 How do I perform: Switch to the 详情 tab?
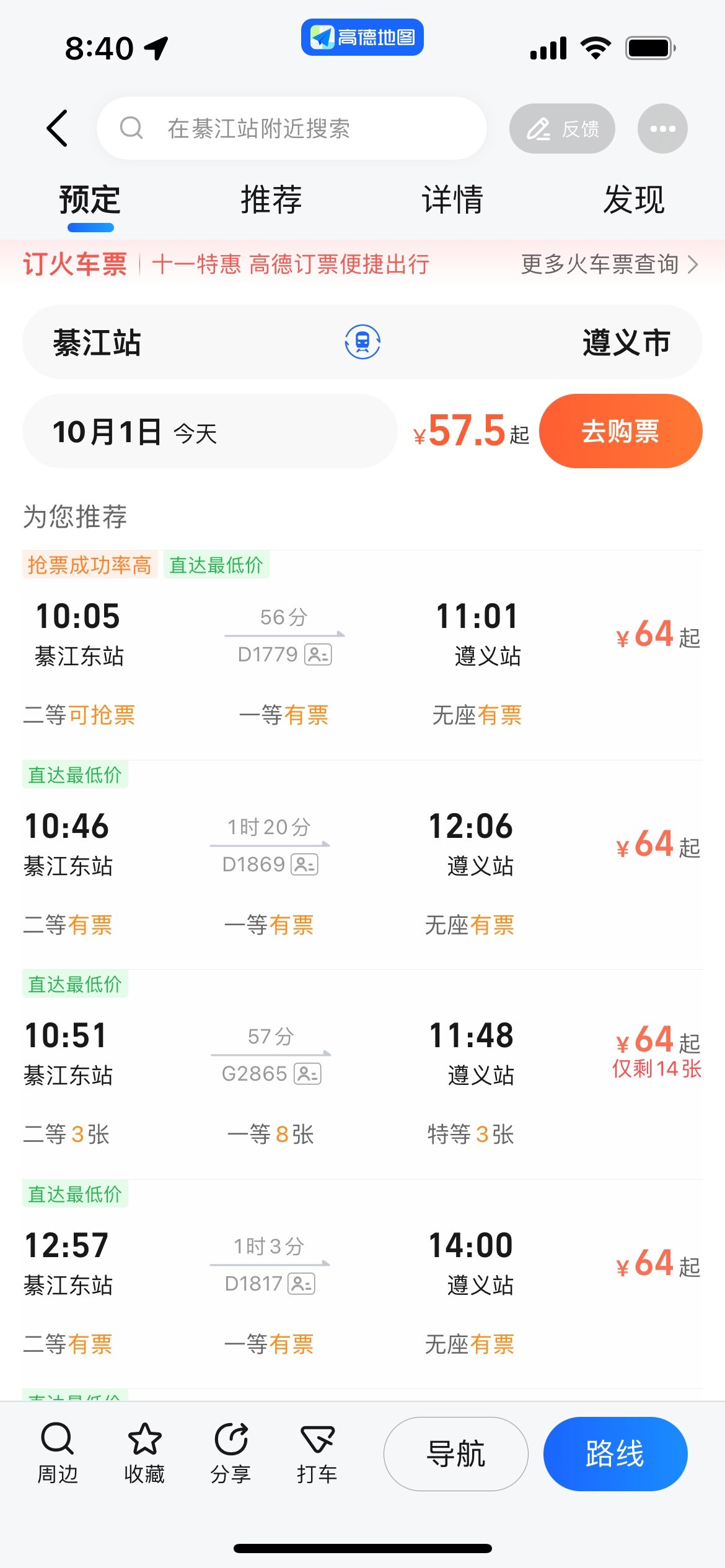point(453,199)
